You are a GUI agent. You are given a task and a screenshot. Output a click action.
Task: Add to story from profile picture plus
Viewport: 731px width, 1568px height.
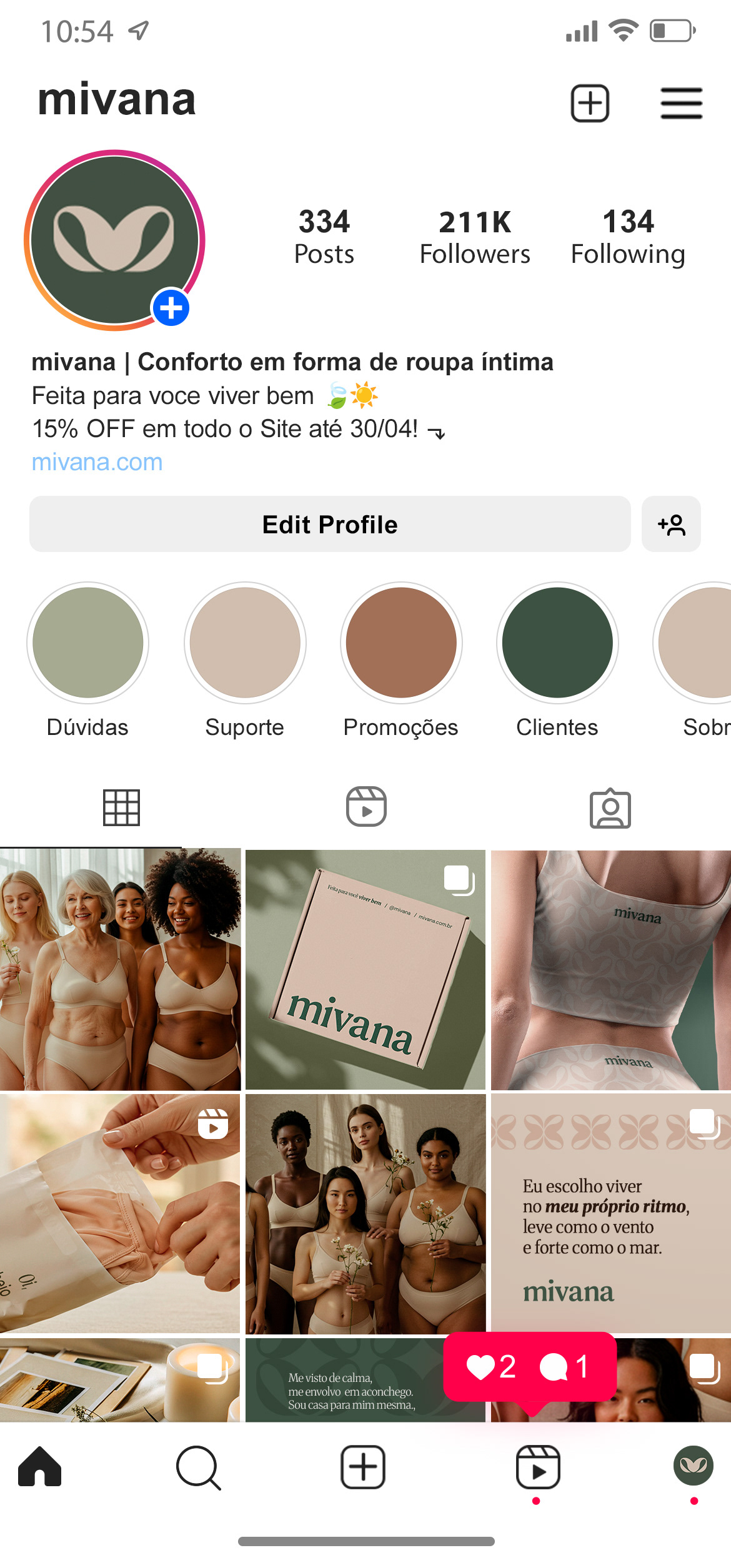point(171,308)
